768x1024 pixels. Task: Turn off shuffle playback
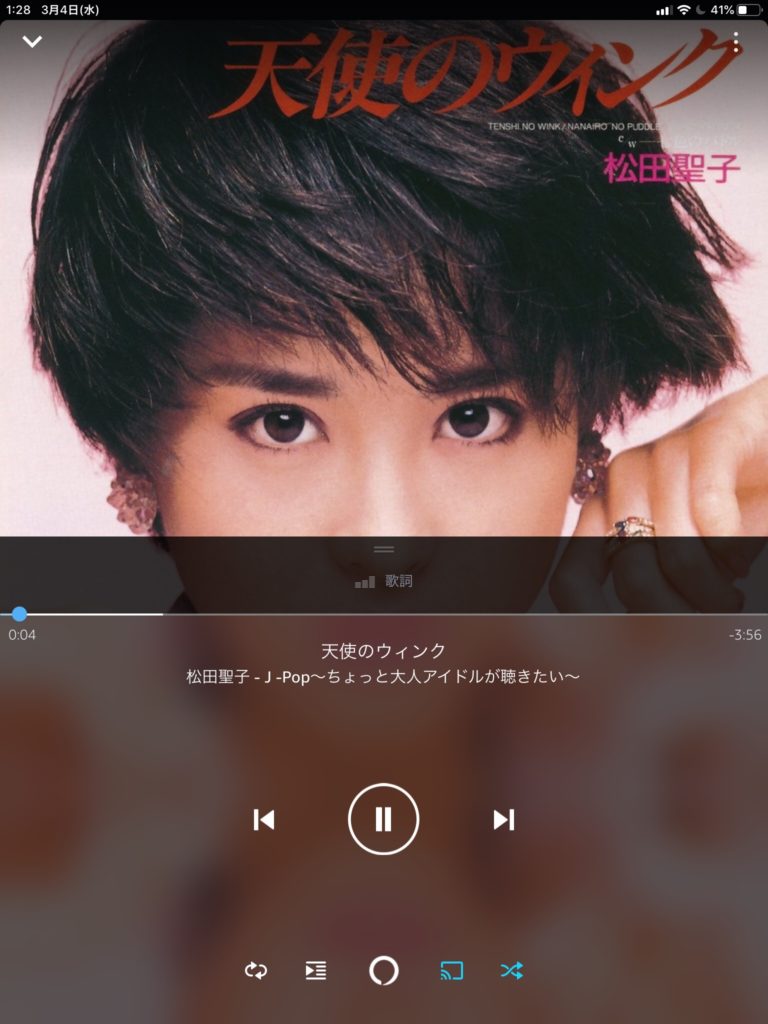coord(511,970)
